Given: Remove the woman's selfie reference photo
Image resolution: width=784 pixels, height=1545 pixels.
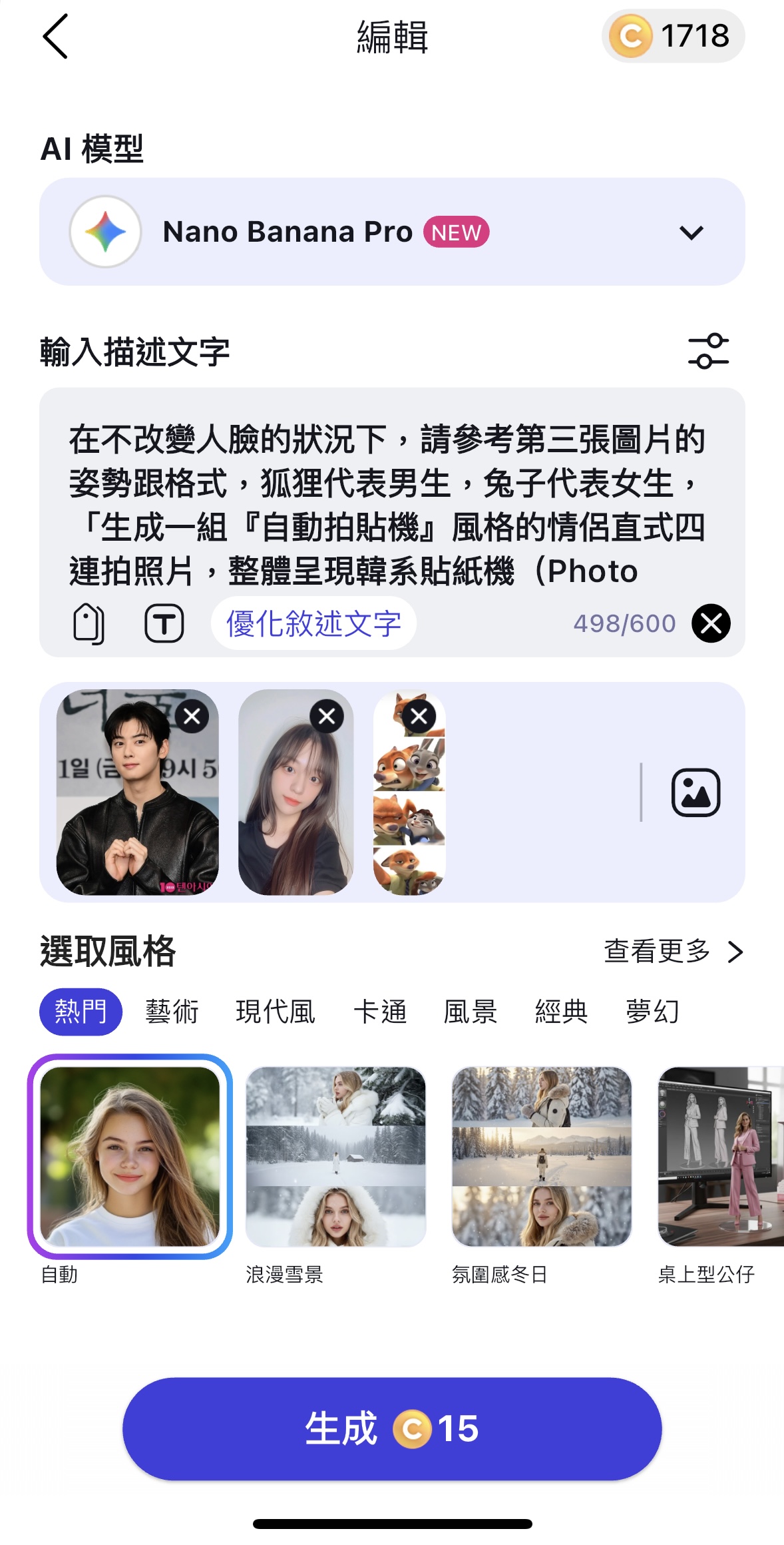Looking at the screenshot, I should 327,717.
